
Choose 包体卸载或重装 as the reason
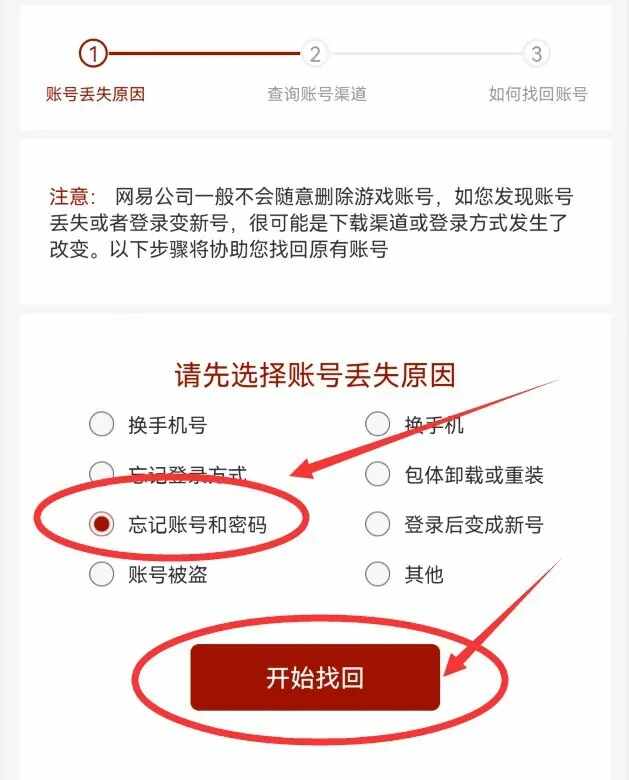click(x=377, y=474)
